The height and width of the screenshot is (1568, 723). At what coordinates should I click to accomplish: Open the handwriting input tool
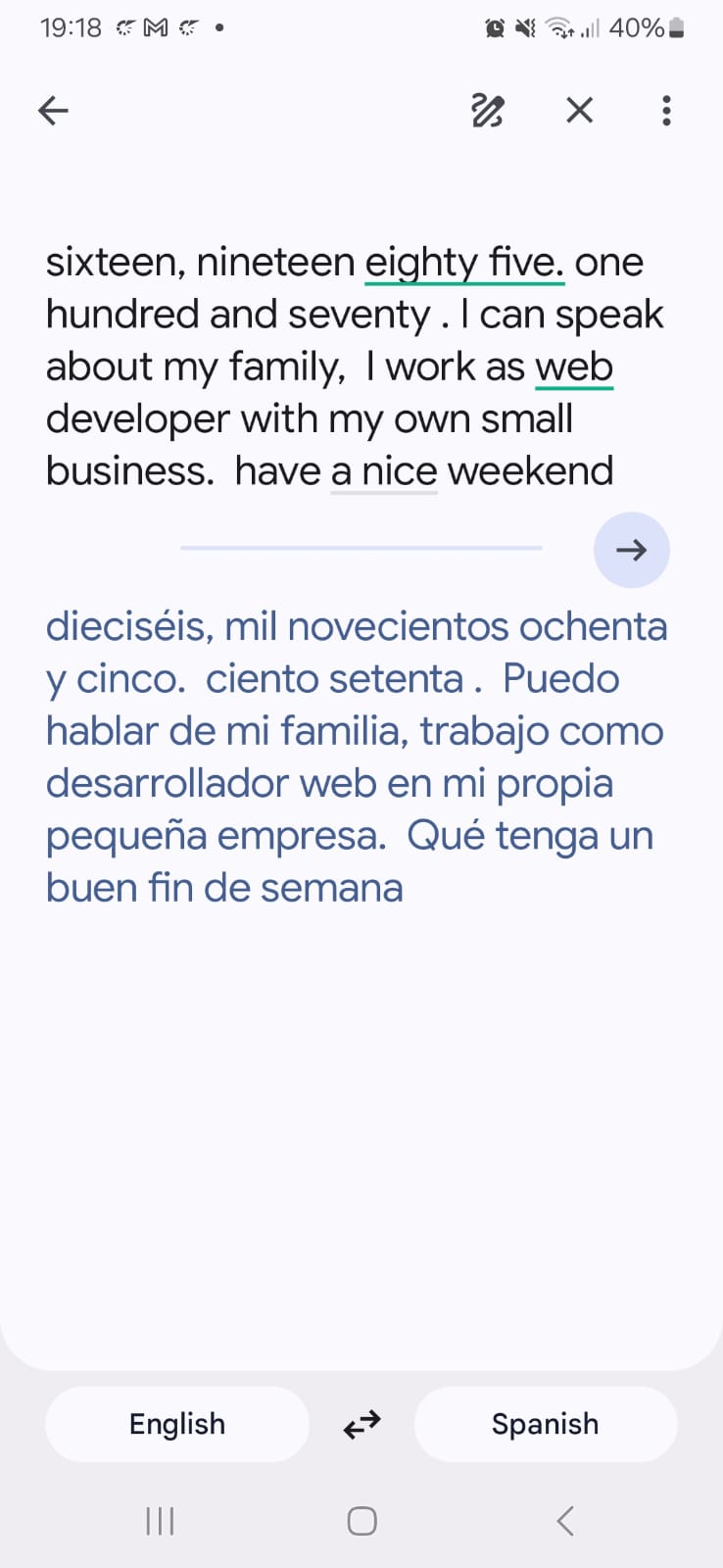487,111
